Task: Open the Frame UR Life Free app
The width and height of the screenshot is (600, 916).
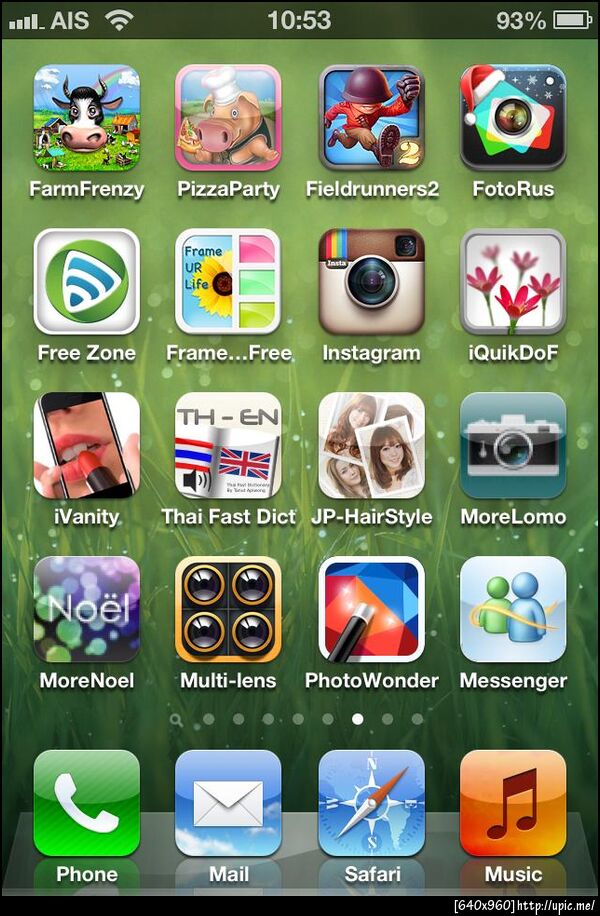Action: coord(228,282)
